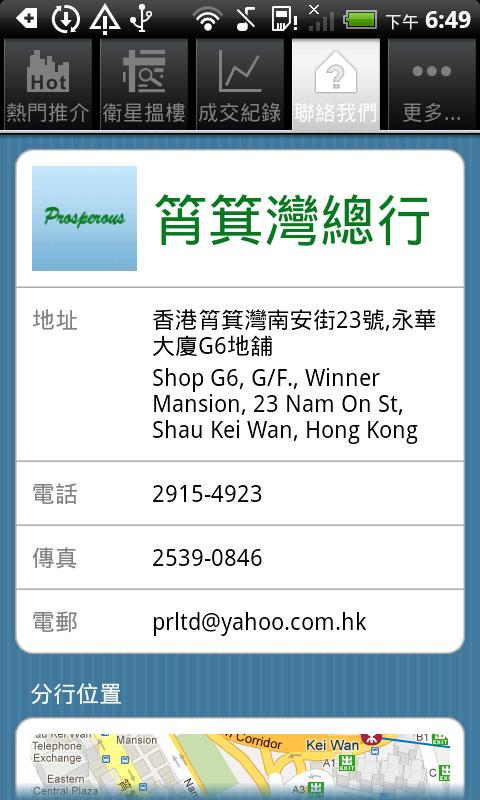The image size is (480, 800).
Task: Go to the 成交紀錄 tab
Action: [x=240, y=85]
